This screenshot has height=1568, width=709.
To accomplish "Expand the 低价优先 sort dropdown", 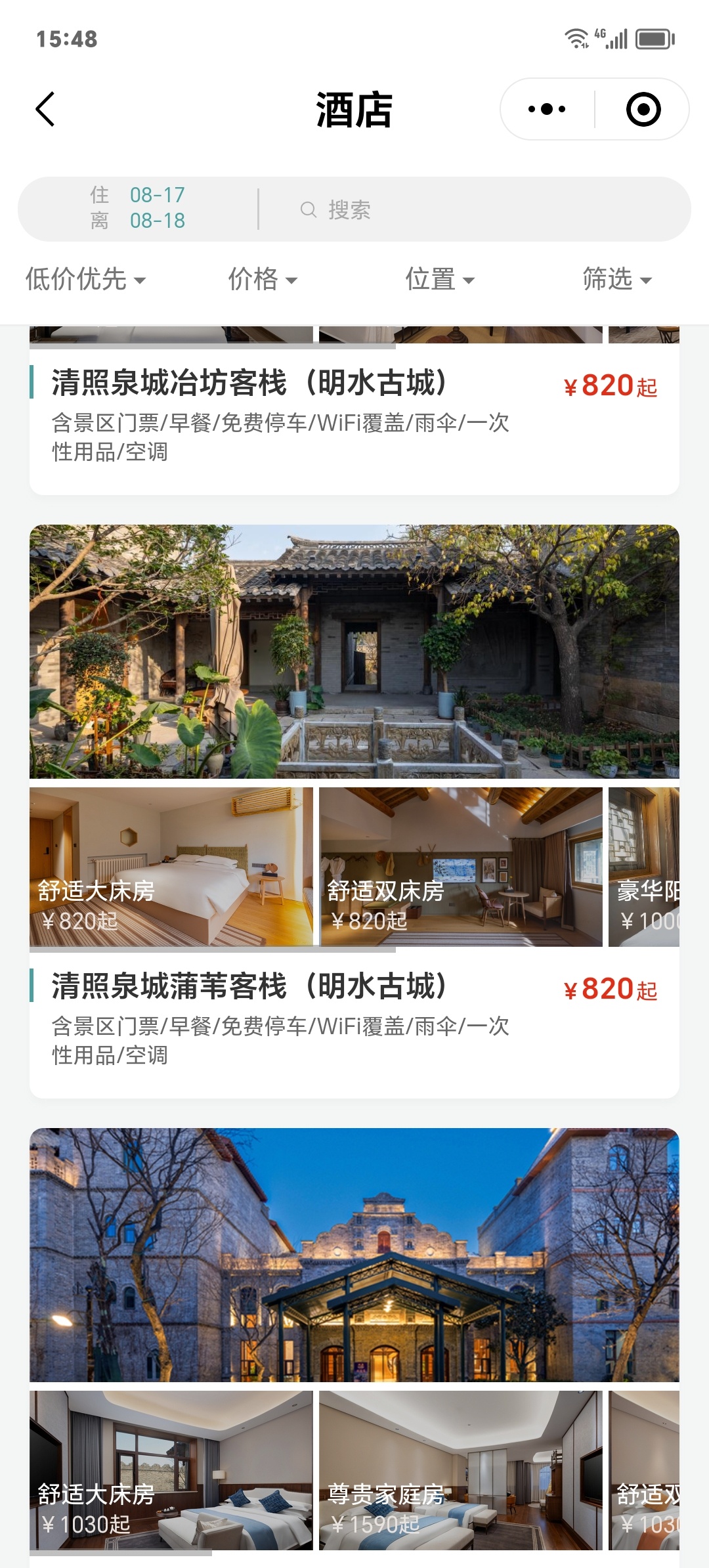I will click(85, 279).
